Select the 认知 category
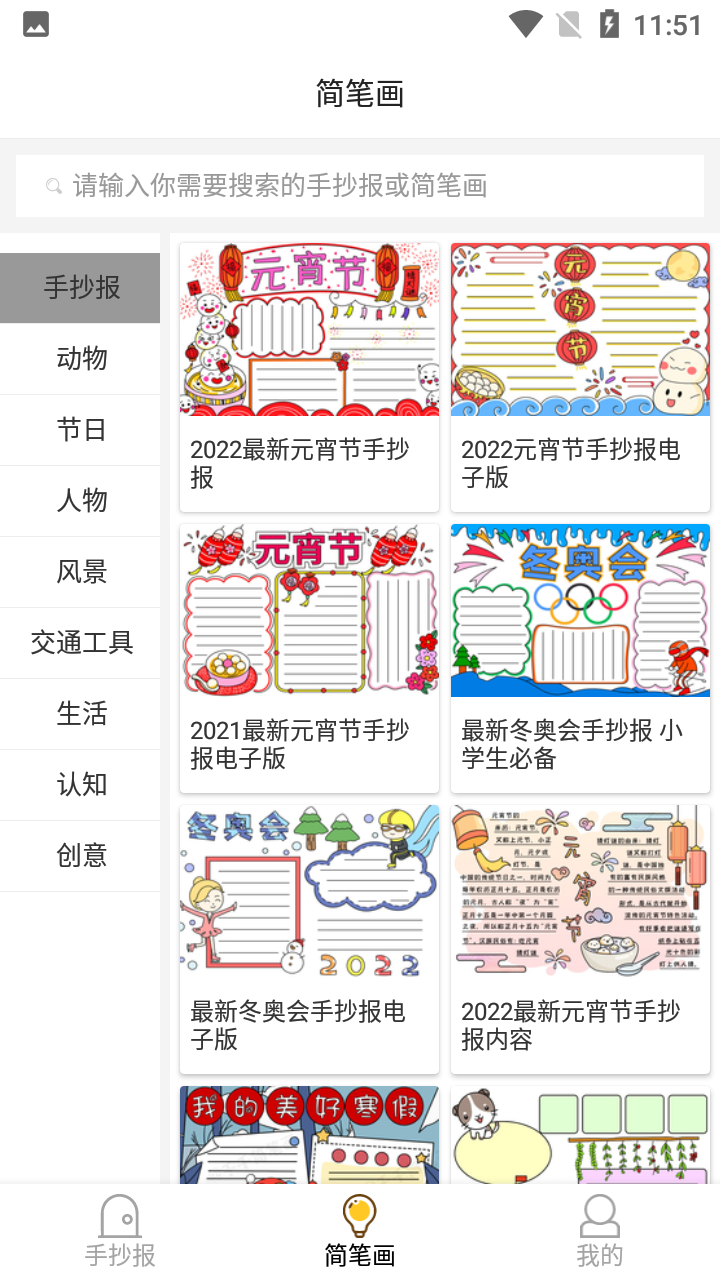The height and width of the screenshot is (1280, 720). 80,785
